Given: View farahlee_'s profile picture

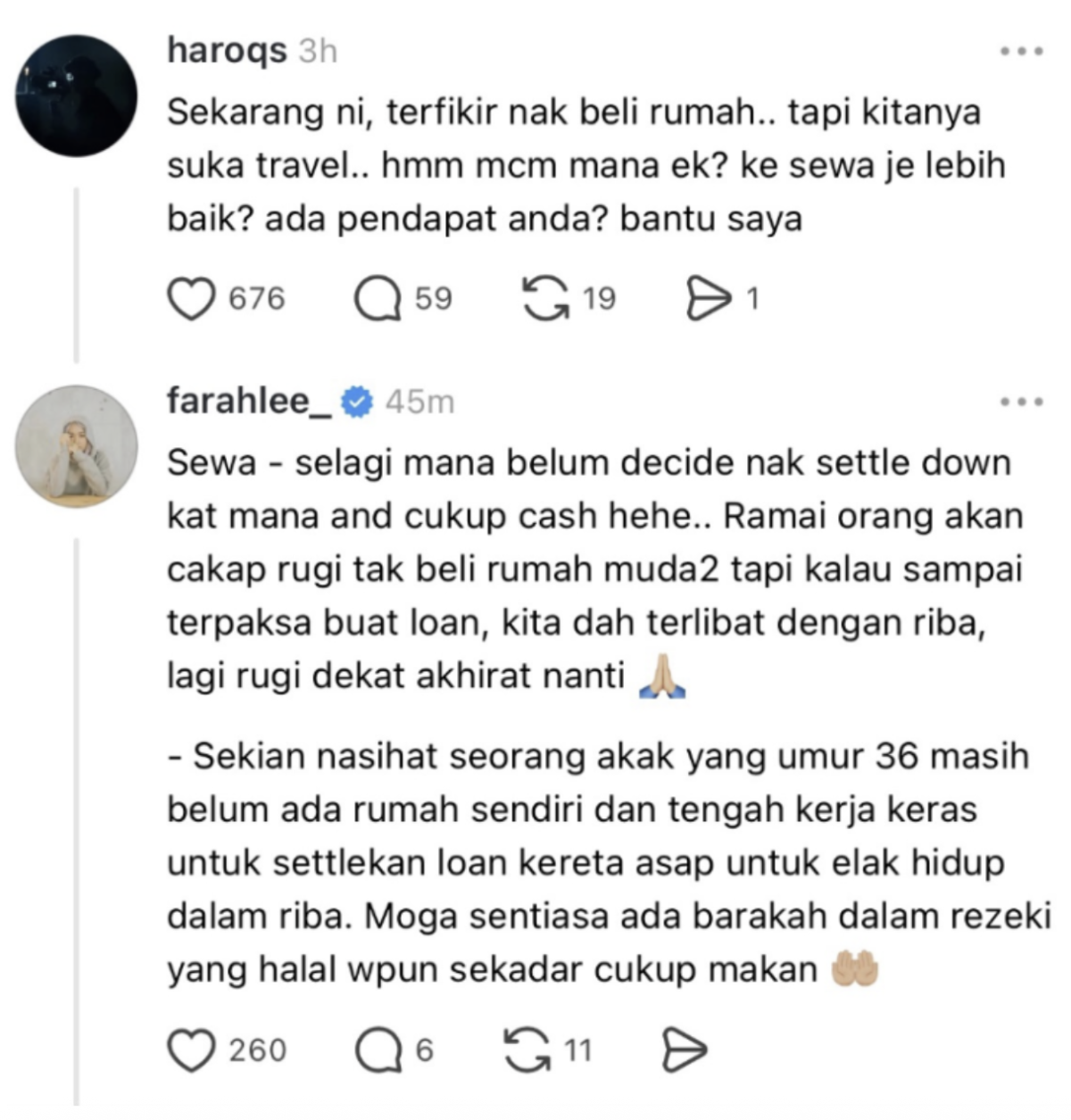Looking at the screenshot, I should coord(77,446).
